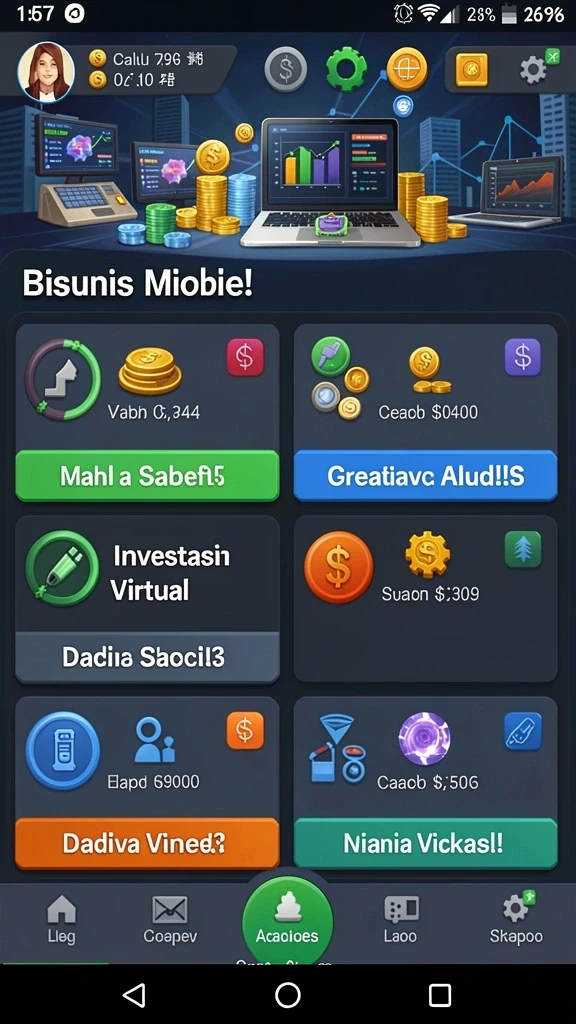Viewport: 576px width, 1024px height.
Task: Tap the Niania Vickasl! teal button
Action: tap(425, 843)
